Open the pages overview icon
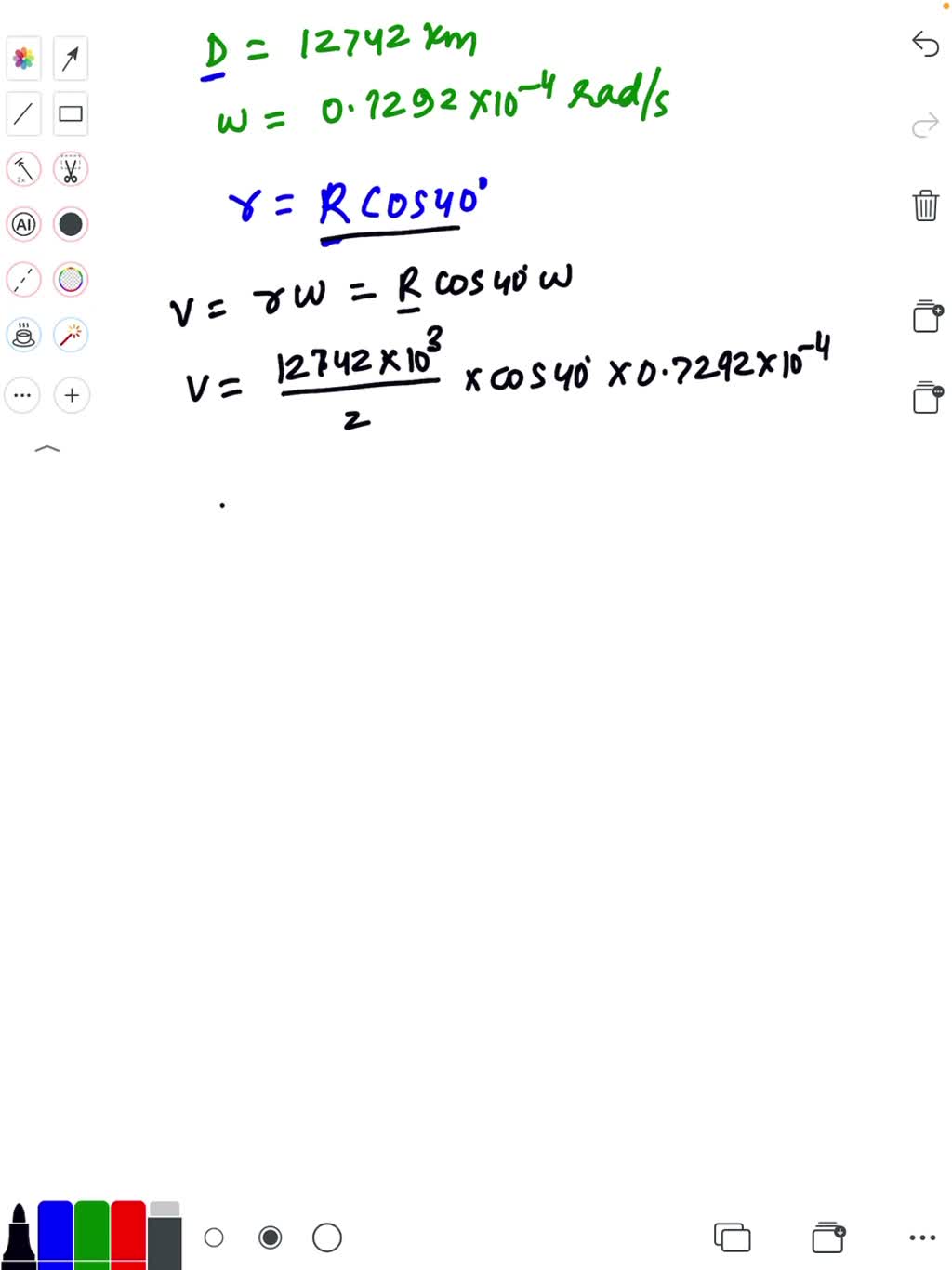The image size is (952, 1270). 733,1237
